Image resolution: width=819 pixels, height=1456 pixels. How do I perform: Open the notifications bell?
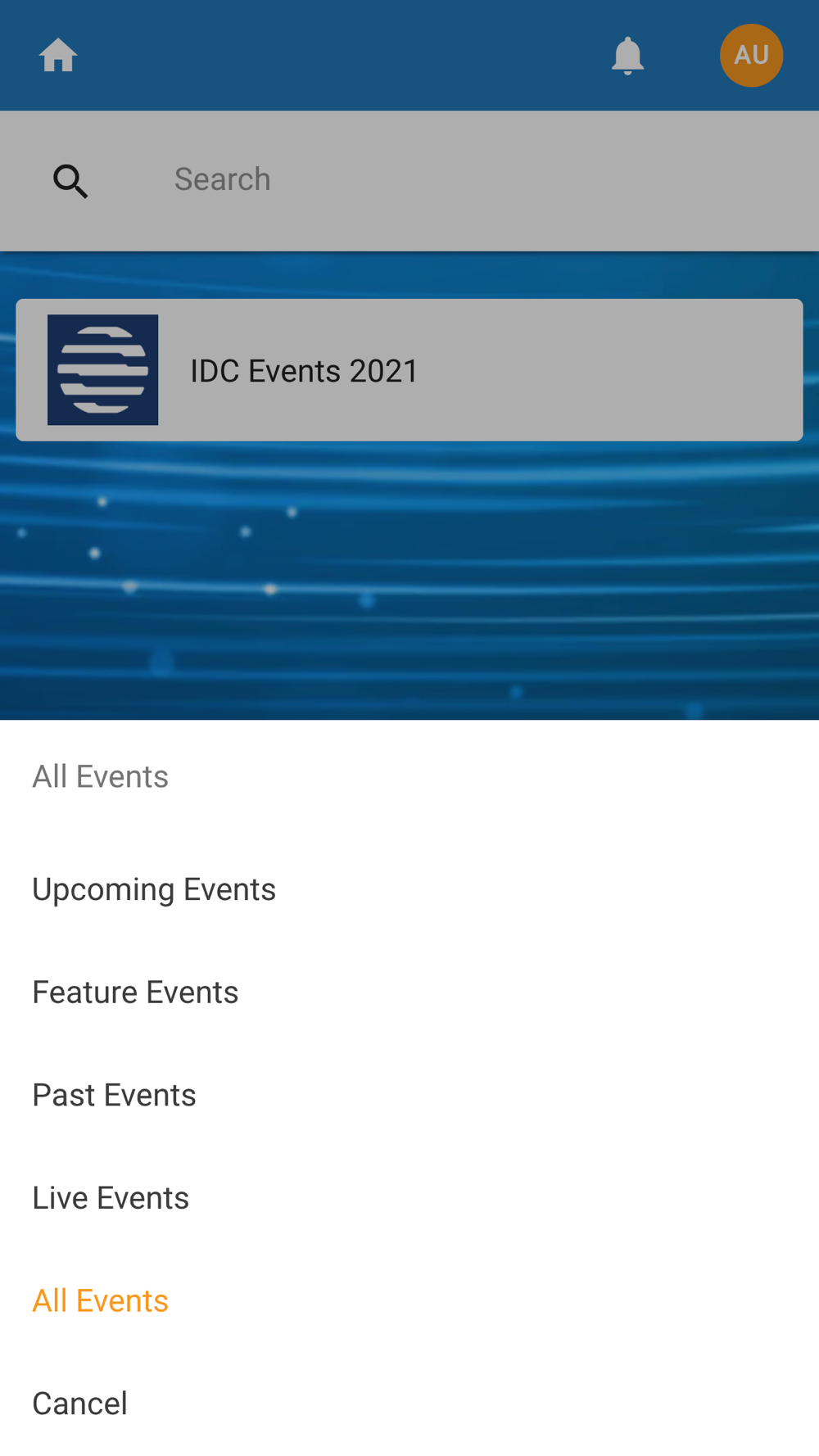click(x=627, y=56)
